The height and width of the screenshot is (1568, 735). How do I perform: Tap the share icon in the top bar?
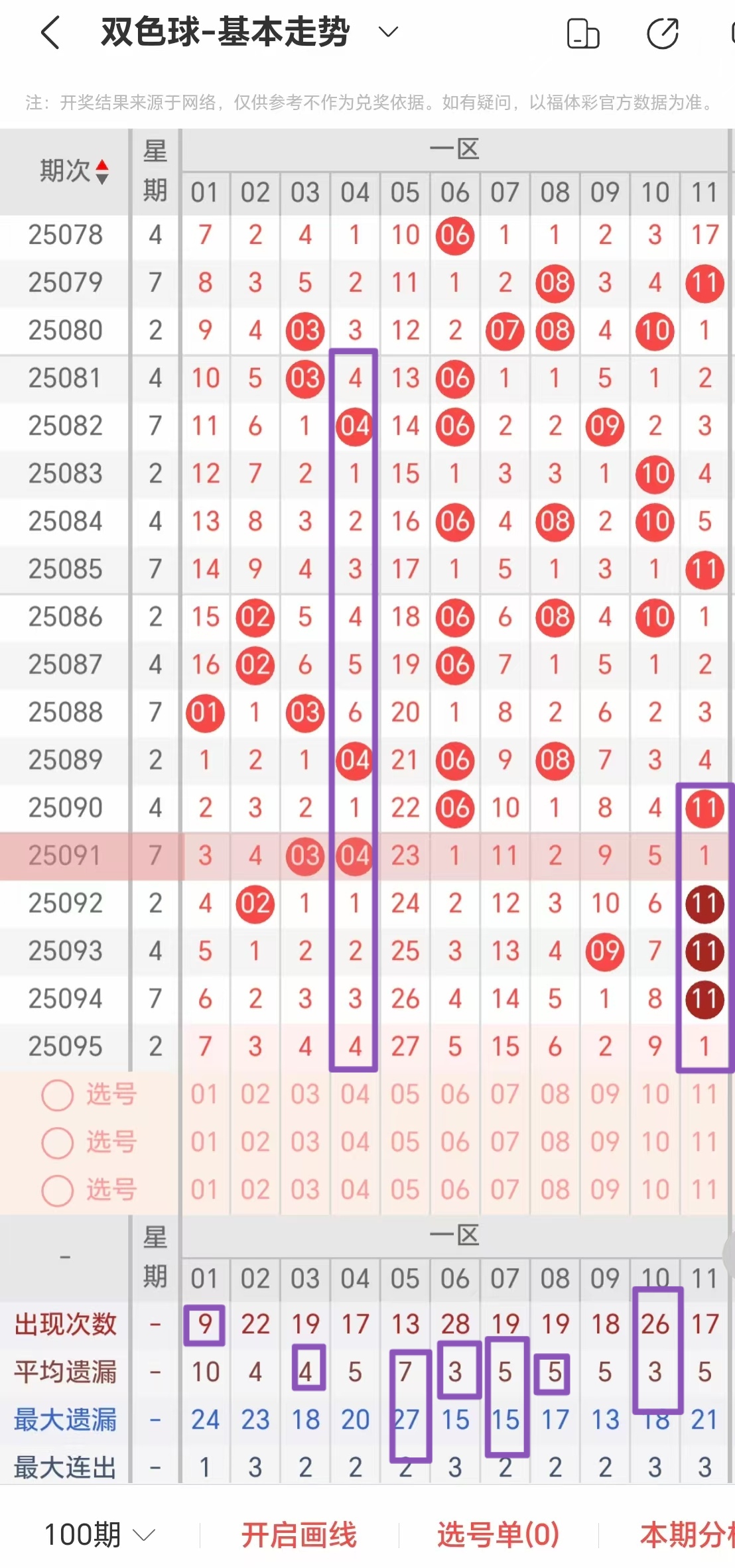pos(663,30)
